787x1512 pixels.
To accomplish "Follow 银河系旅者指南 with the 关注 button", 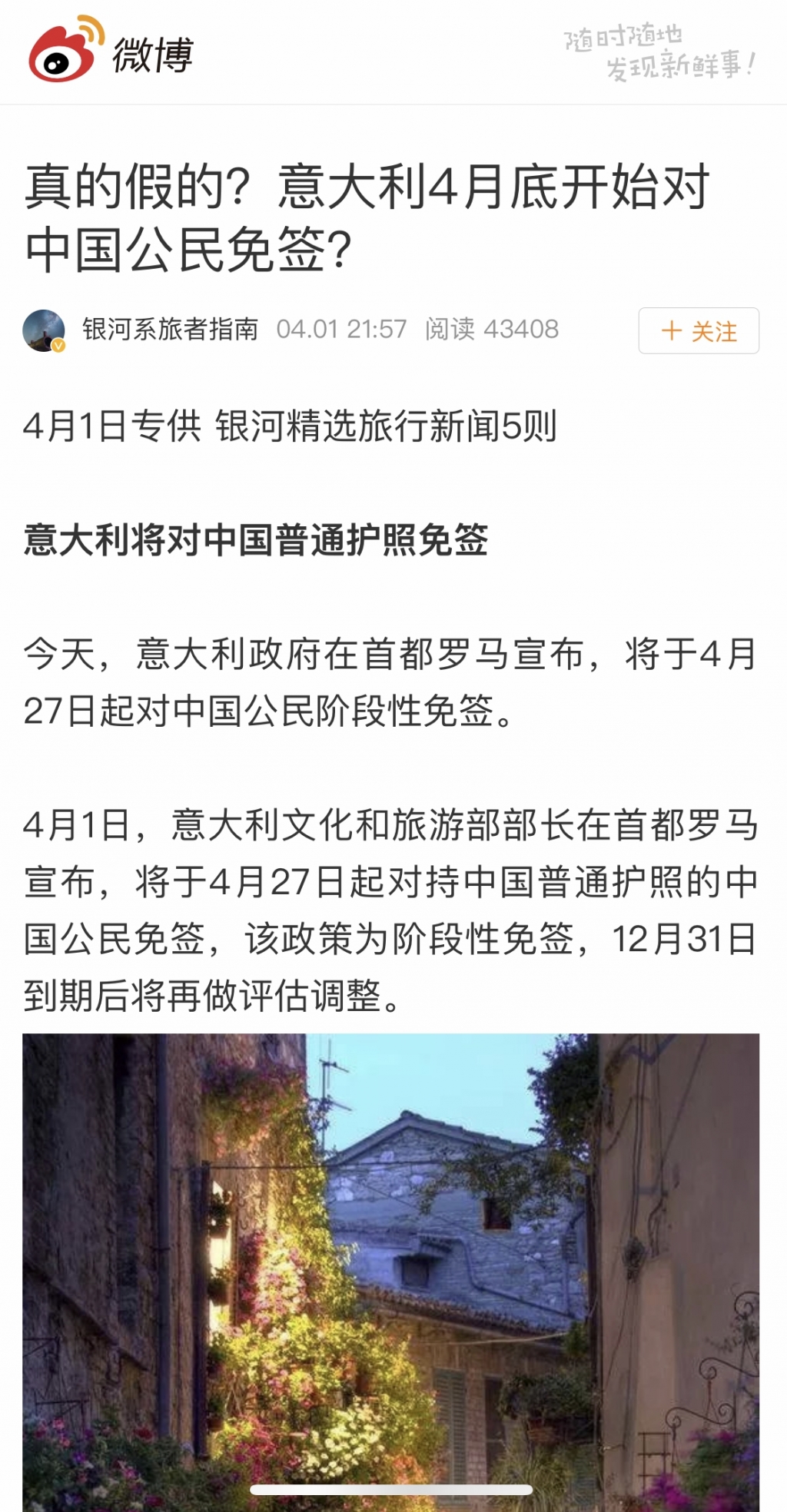I will click(x=698, y=331).
